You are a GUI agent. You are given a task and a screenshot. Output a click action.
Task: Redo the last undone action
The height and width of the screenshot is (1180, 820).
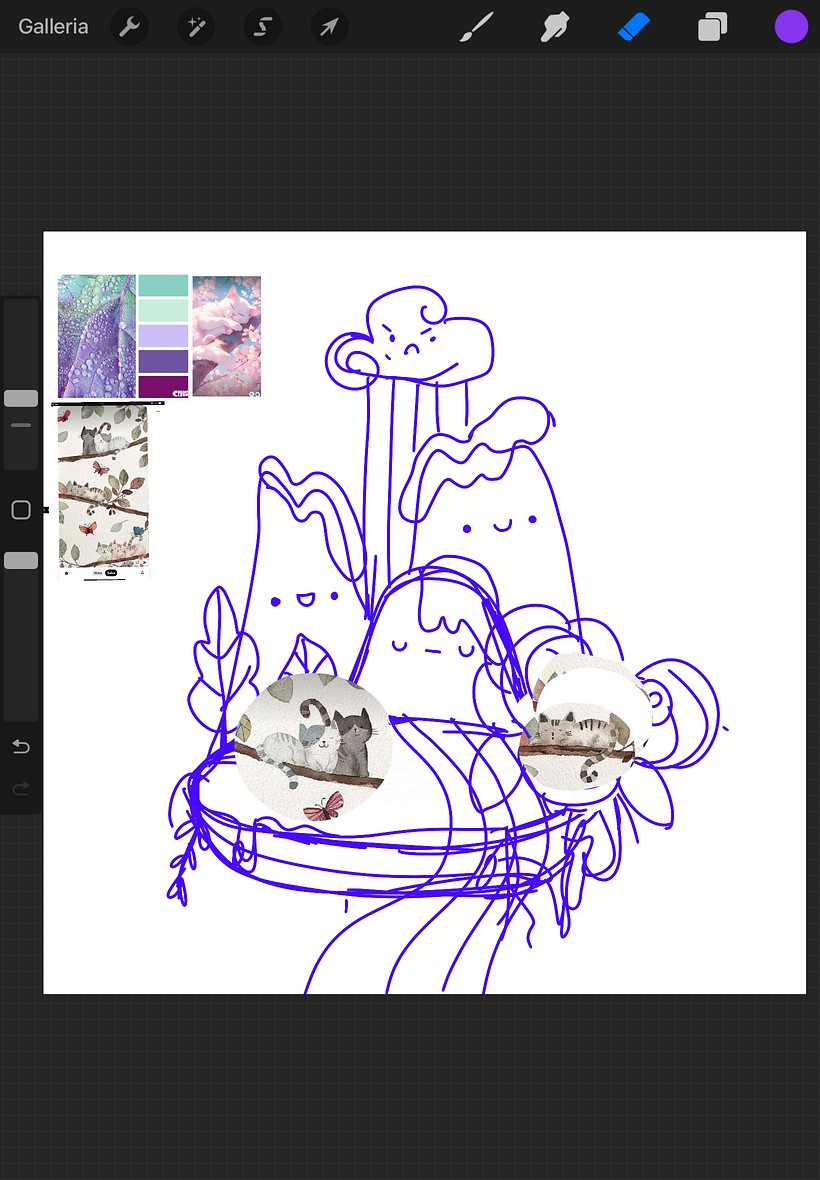(x=21, y=789)
